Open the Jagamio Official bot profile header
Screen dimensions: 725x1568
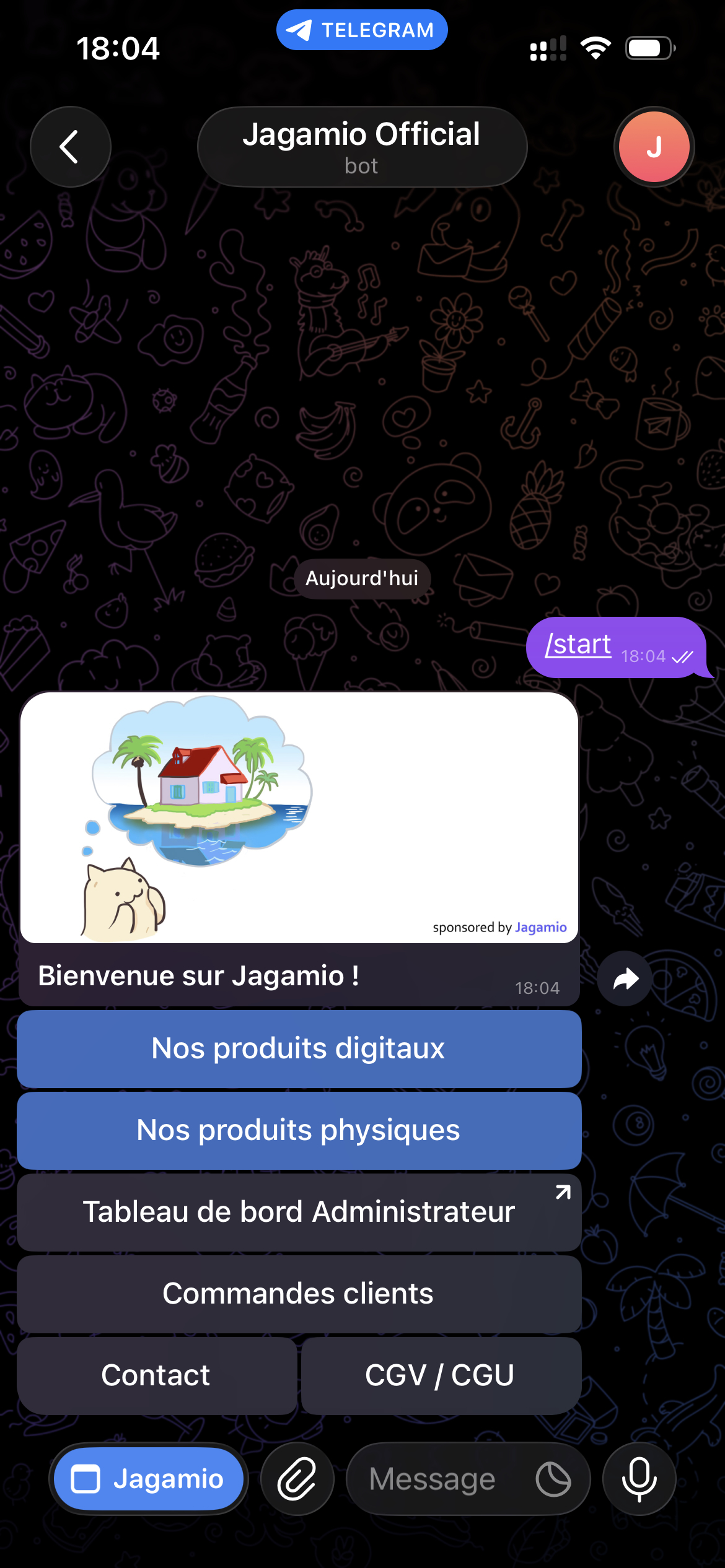click(362, 147)
